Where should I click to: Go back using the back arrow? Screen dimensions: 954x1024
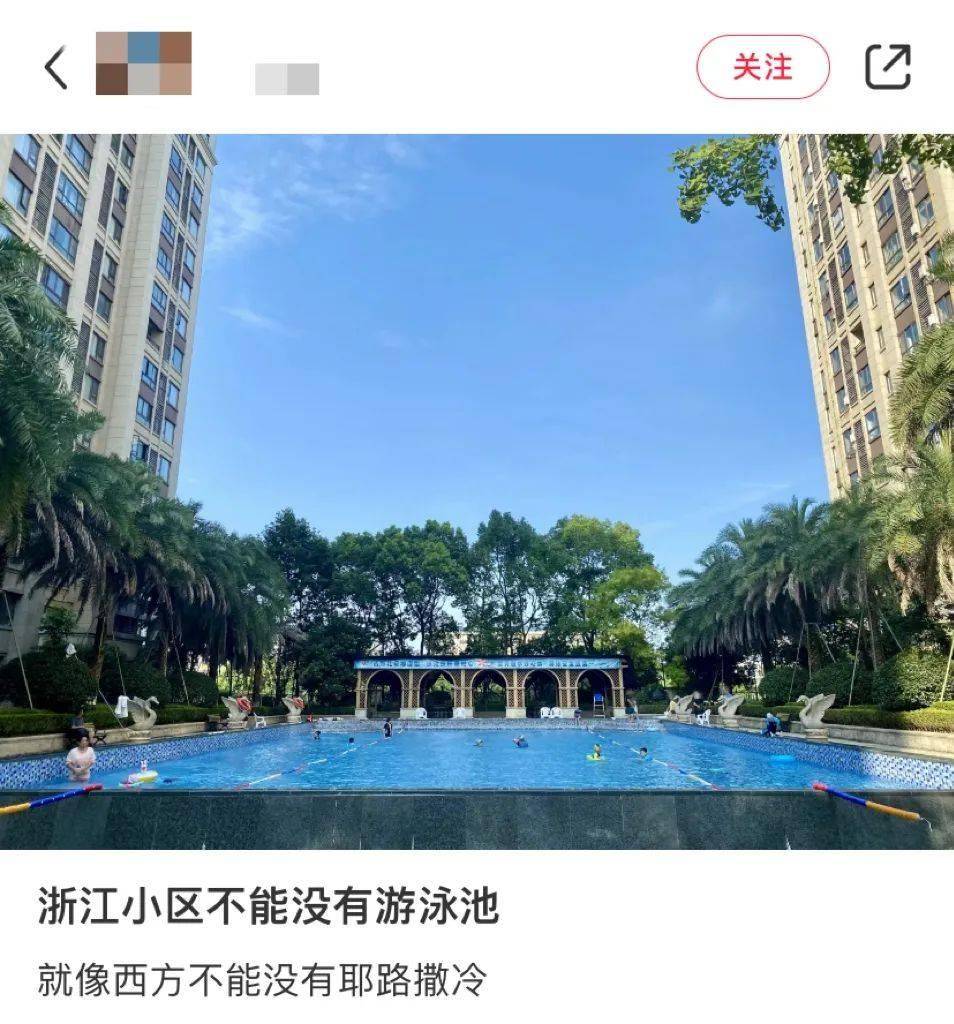[56, 68]
